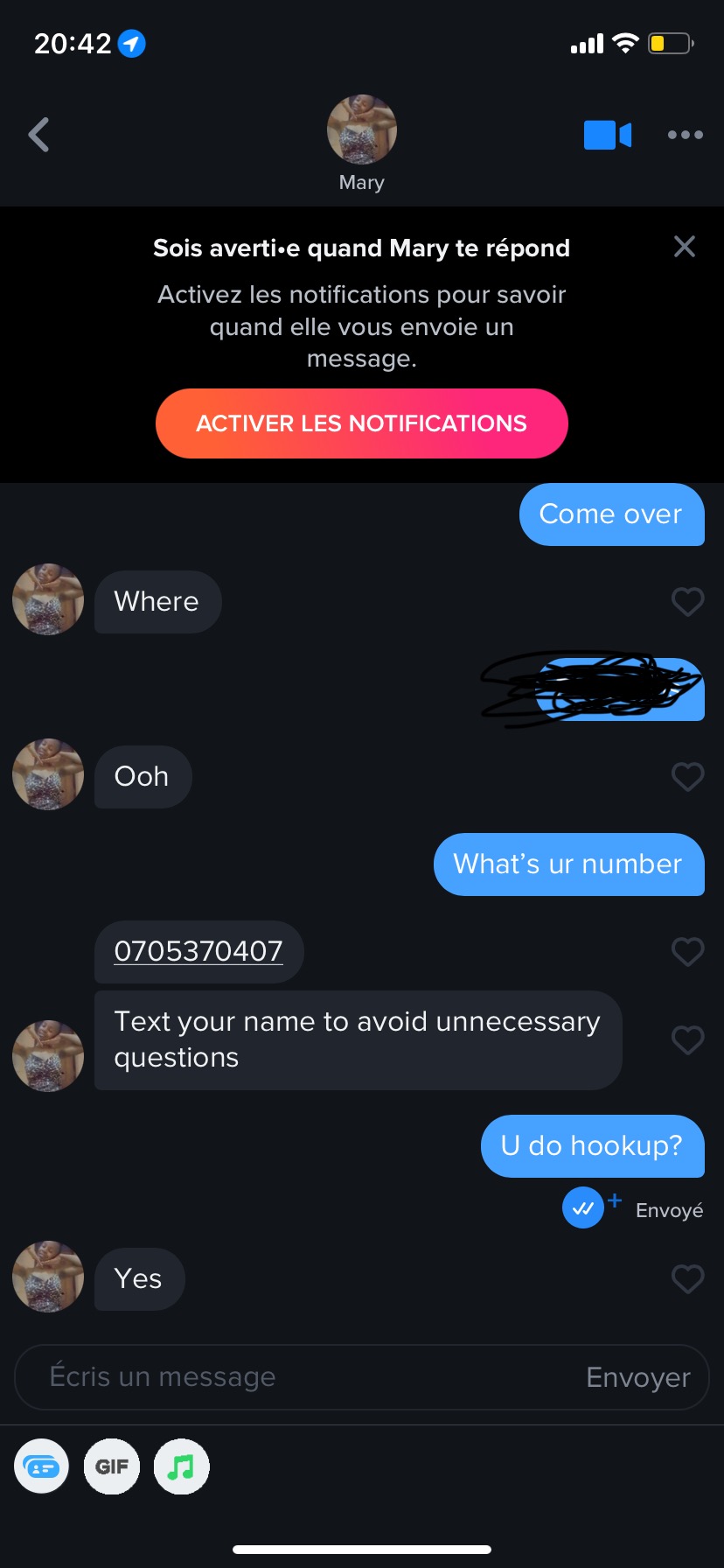Open the contact card sharing icon
The height and width of the screenshot is (1568, 724).
point(42,1466)
